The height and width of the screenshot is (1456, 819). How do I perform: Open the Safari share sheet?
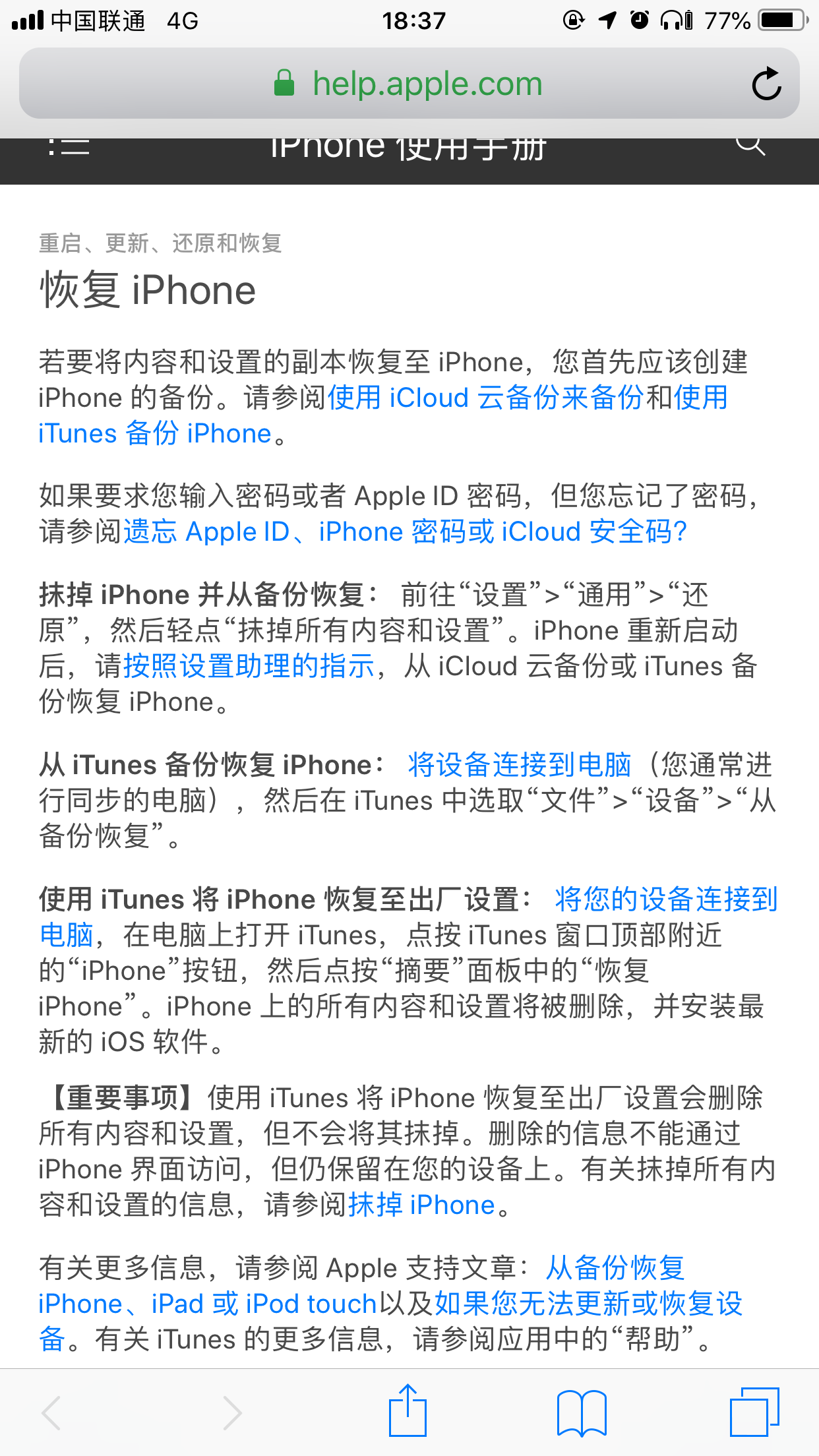point(408,1411)
